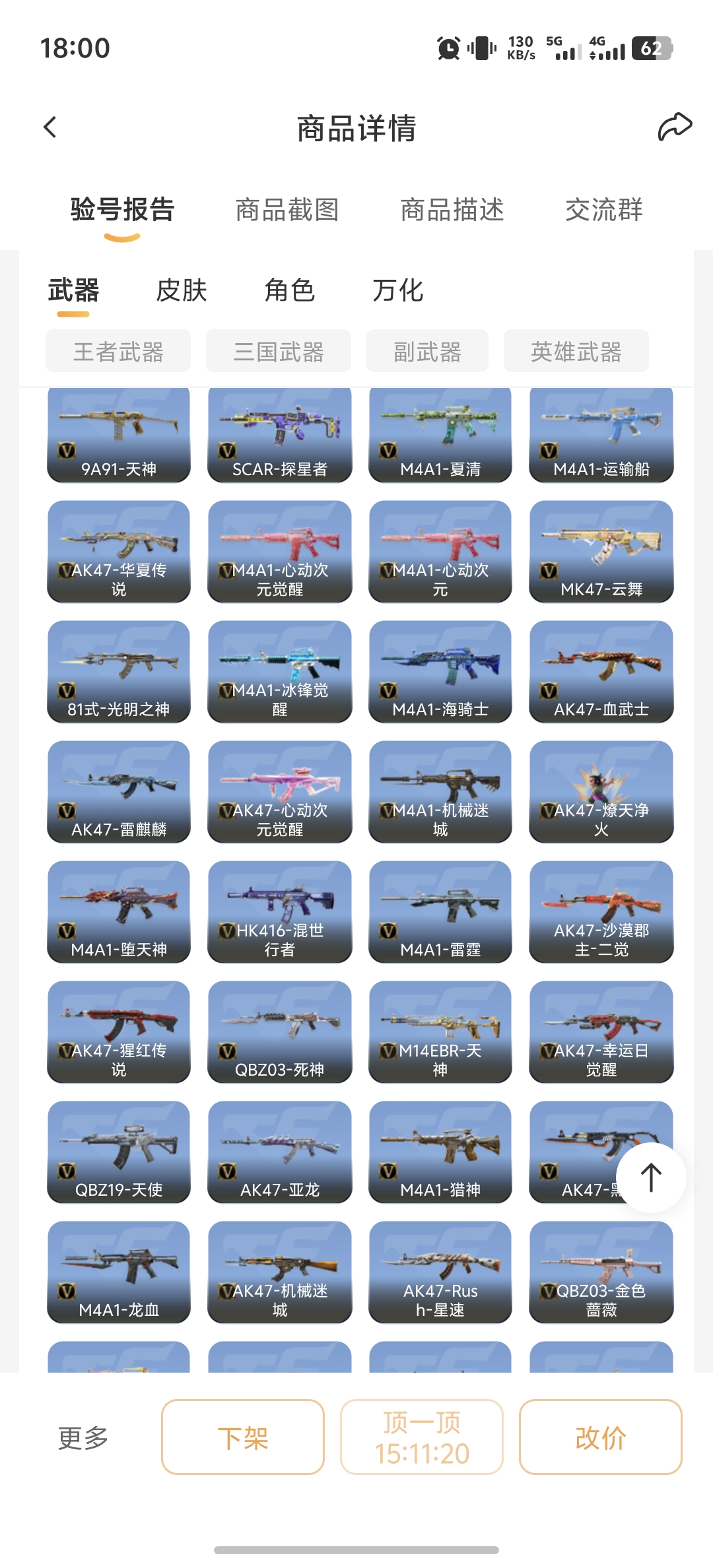Open the MK47-云舞 weapon card
This screenshot has height=1568, width=713.
(601, 552)
